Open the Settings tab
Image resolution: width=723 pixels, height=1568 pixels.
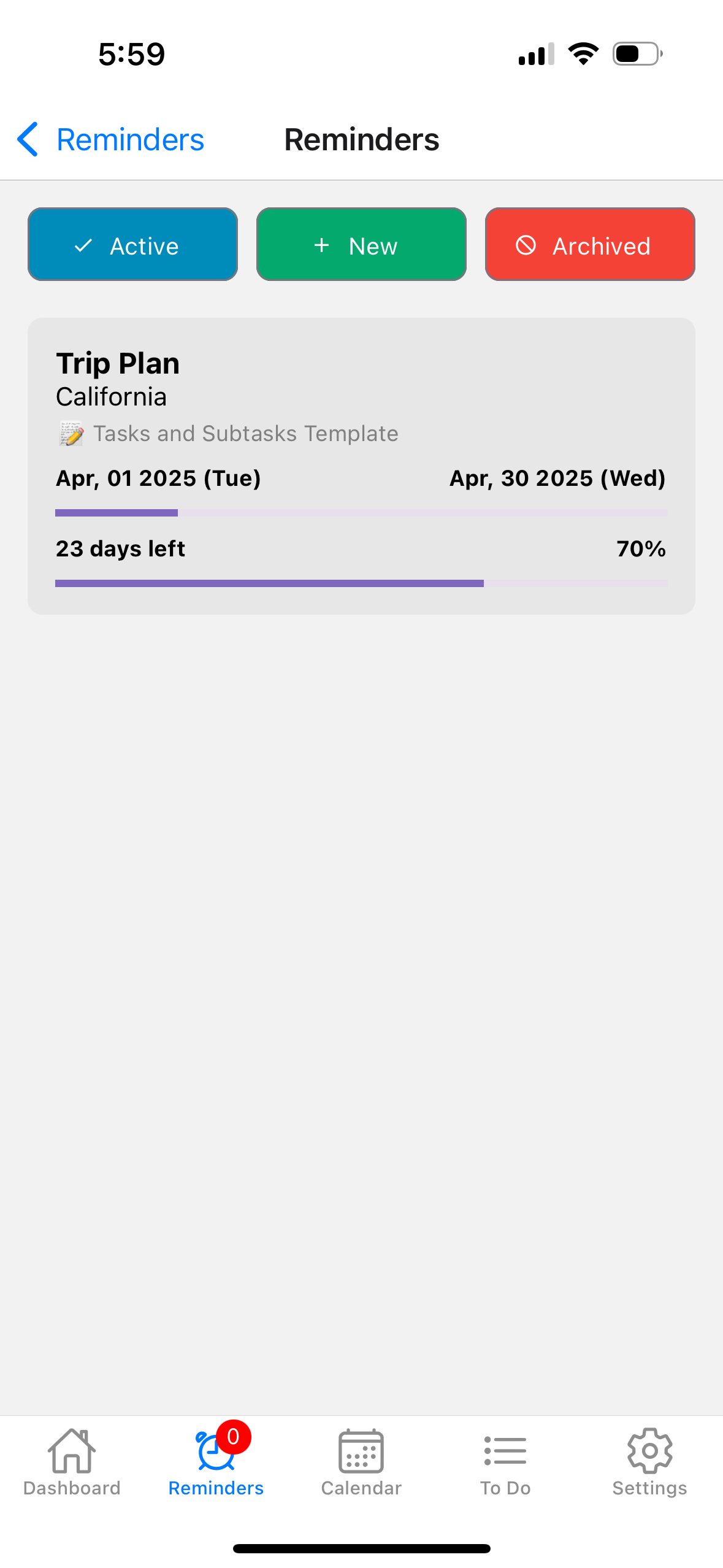[x=649, y=1462]
